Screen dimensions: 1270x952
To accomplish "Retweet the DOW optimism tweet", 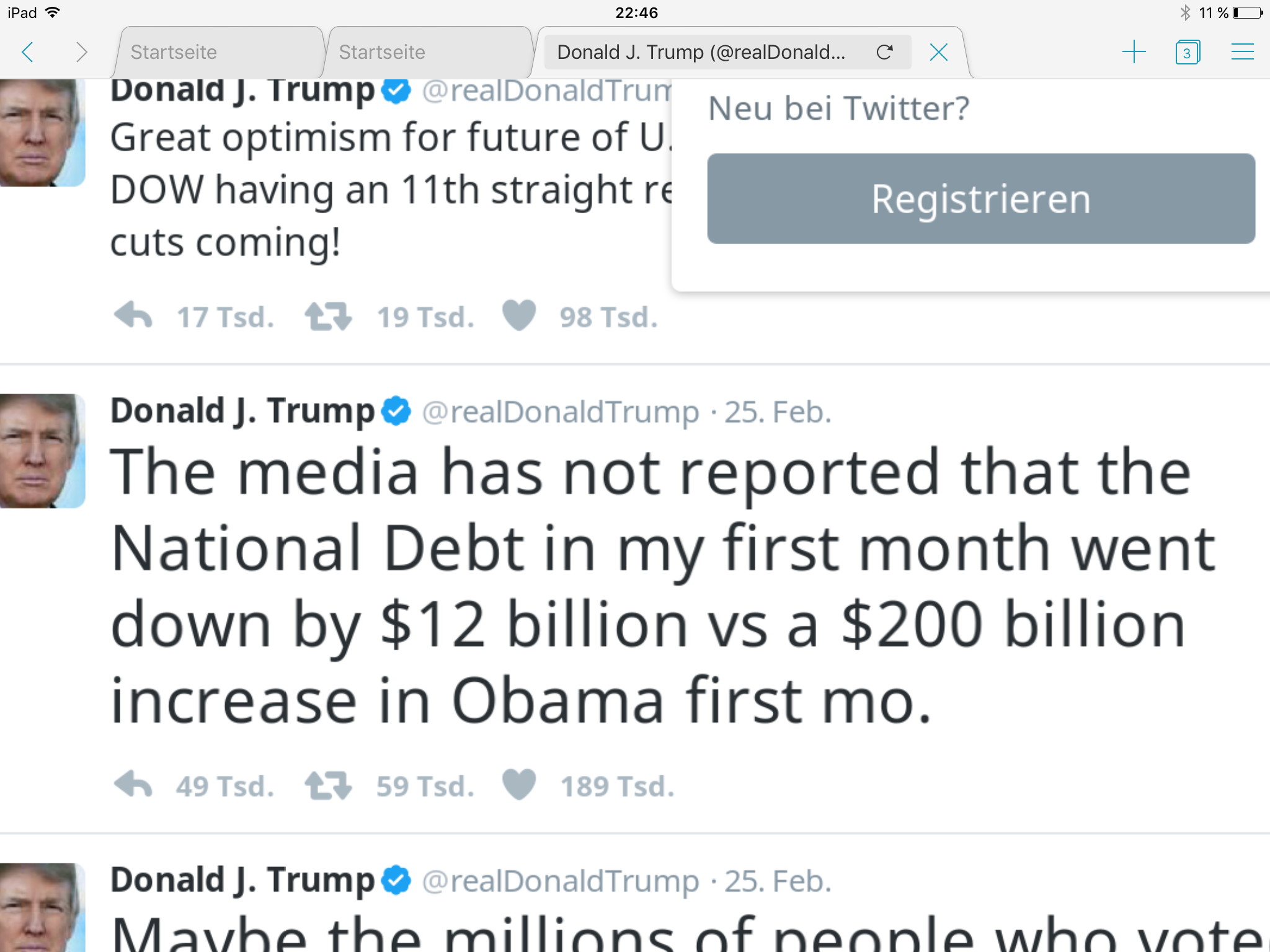I will [328, 315].
